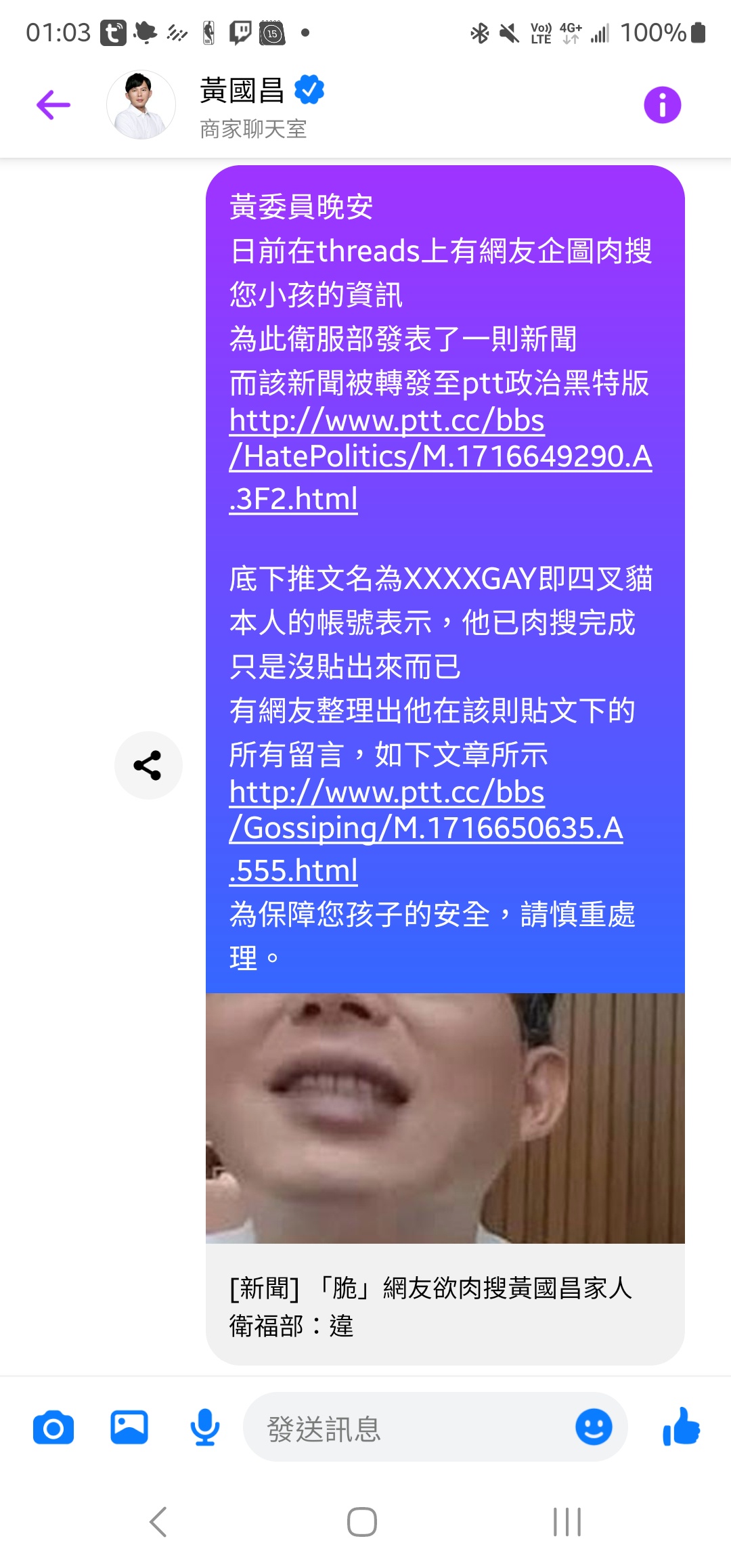731x1568 pixels.
Task: Open the Gossiping ptt link
Action: [x=426, y=830]
